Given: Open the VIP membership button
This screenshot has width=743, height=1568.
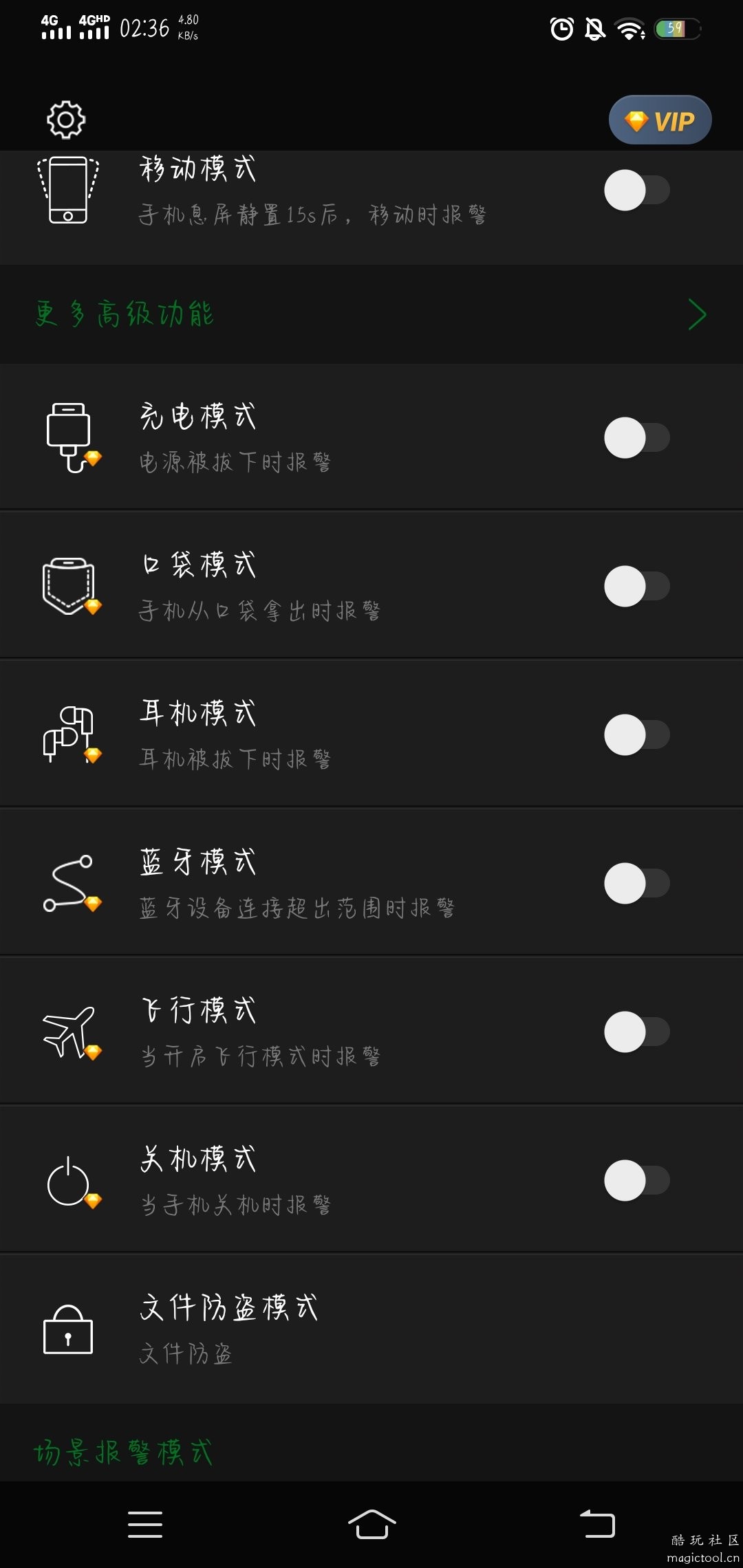Looking at the screenshot, I should click(x=660, y=120).
